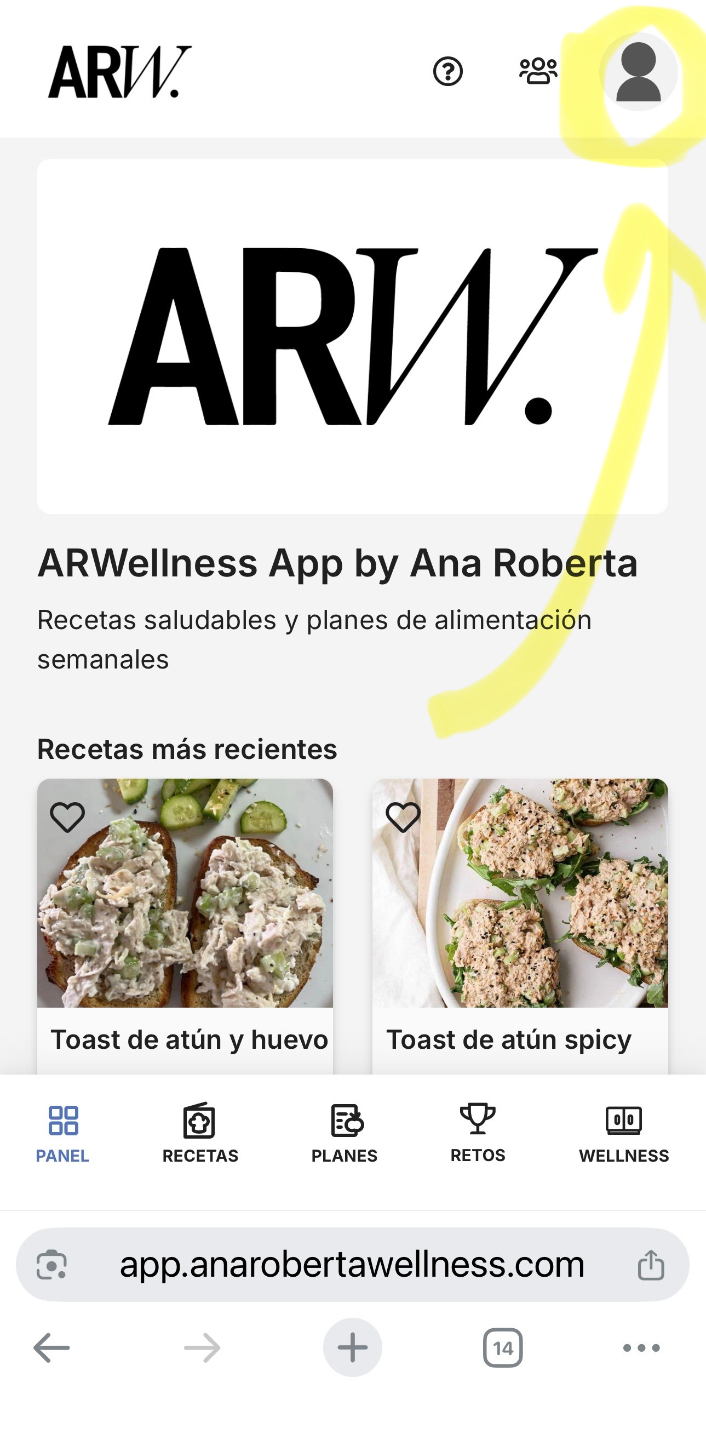Switch to the Recetas tab
The width and height of the screenshot is (706, 1440).
click(x=200, y=1134)
